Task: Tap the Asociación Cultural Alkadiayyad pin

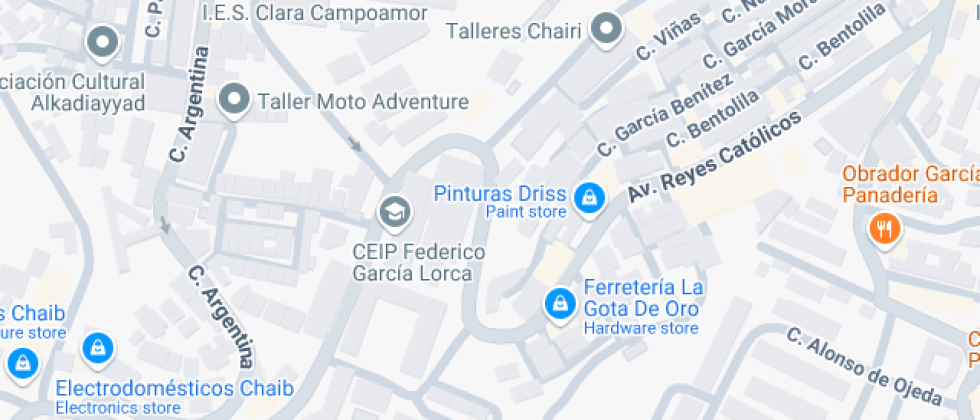Action: (x=101, y=43)
